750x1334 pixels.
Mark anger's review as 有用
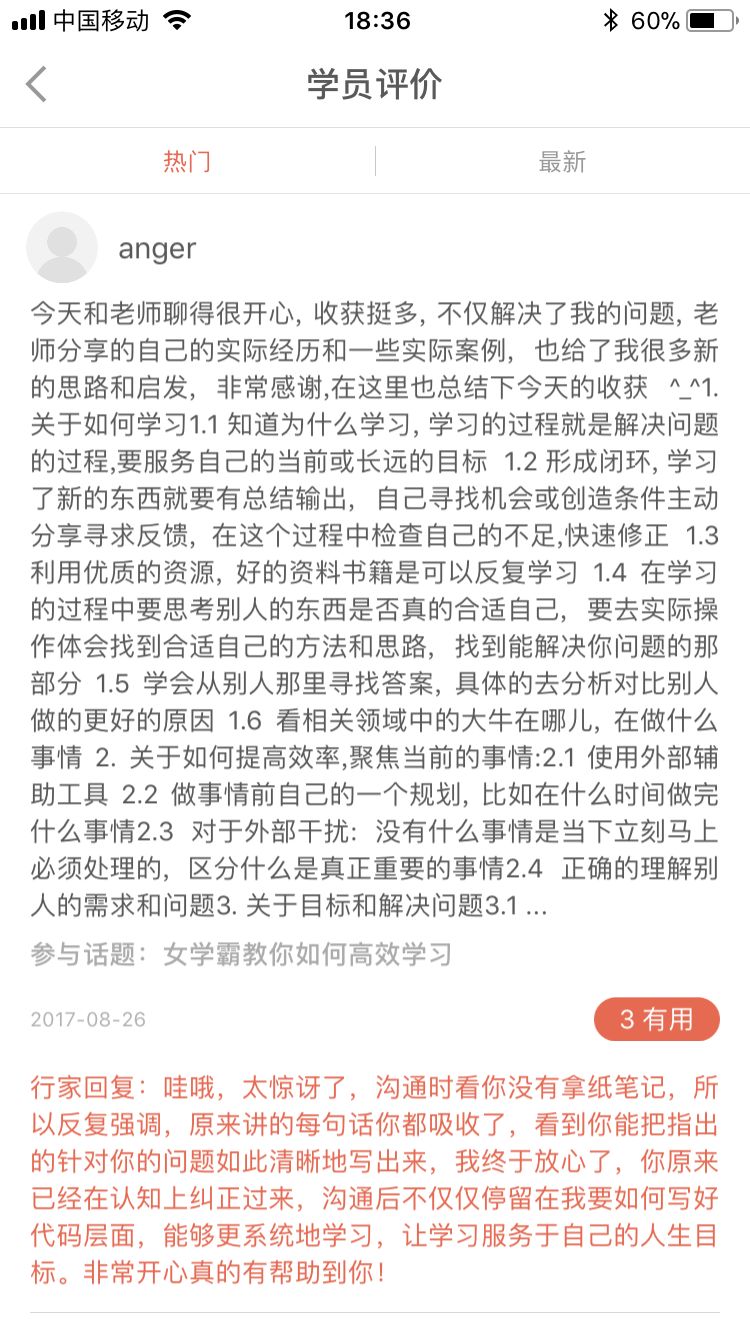(656, 1019)
